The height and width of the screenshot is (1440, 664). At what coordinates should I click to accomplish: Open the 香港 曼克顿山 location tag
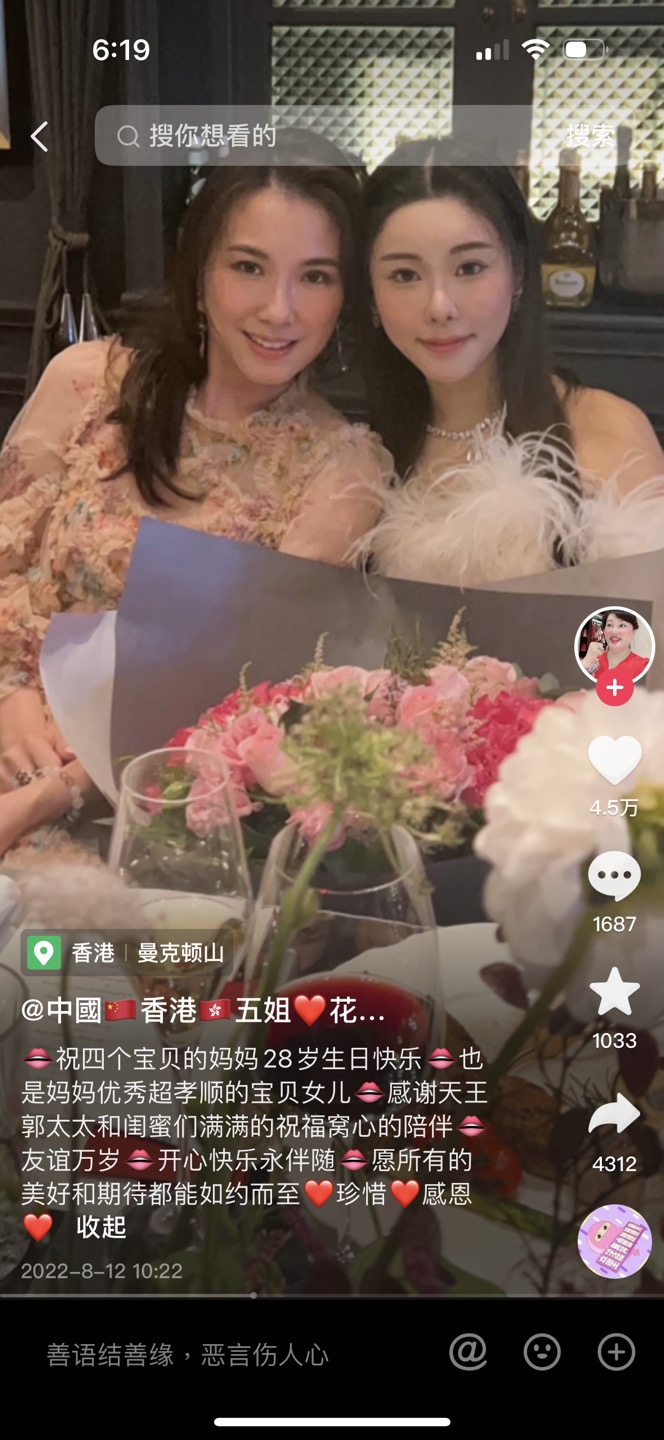[127, 953]
